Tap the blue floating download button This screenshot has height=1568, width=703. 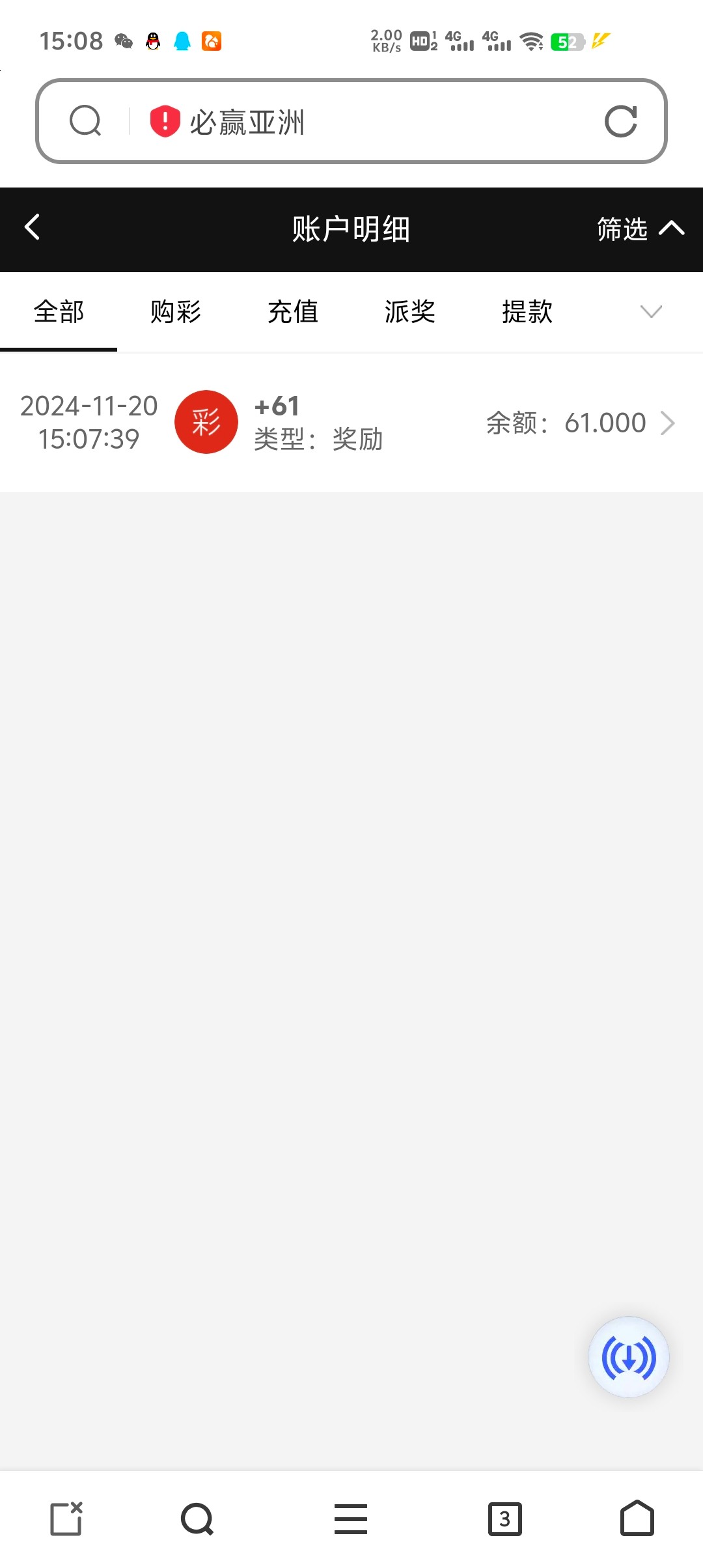coord(628,1358)
